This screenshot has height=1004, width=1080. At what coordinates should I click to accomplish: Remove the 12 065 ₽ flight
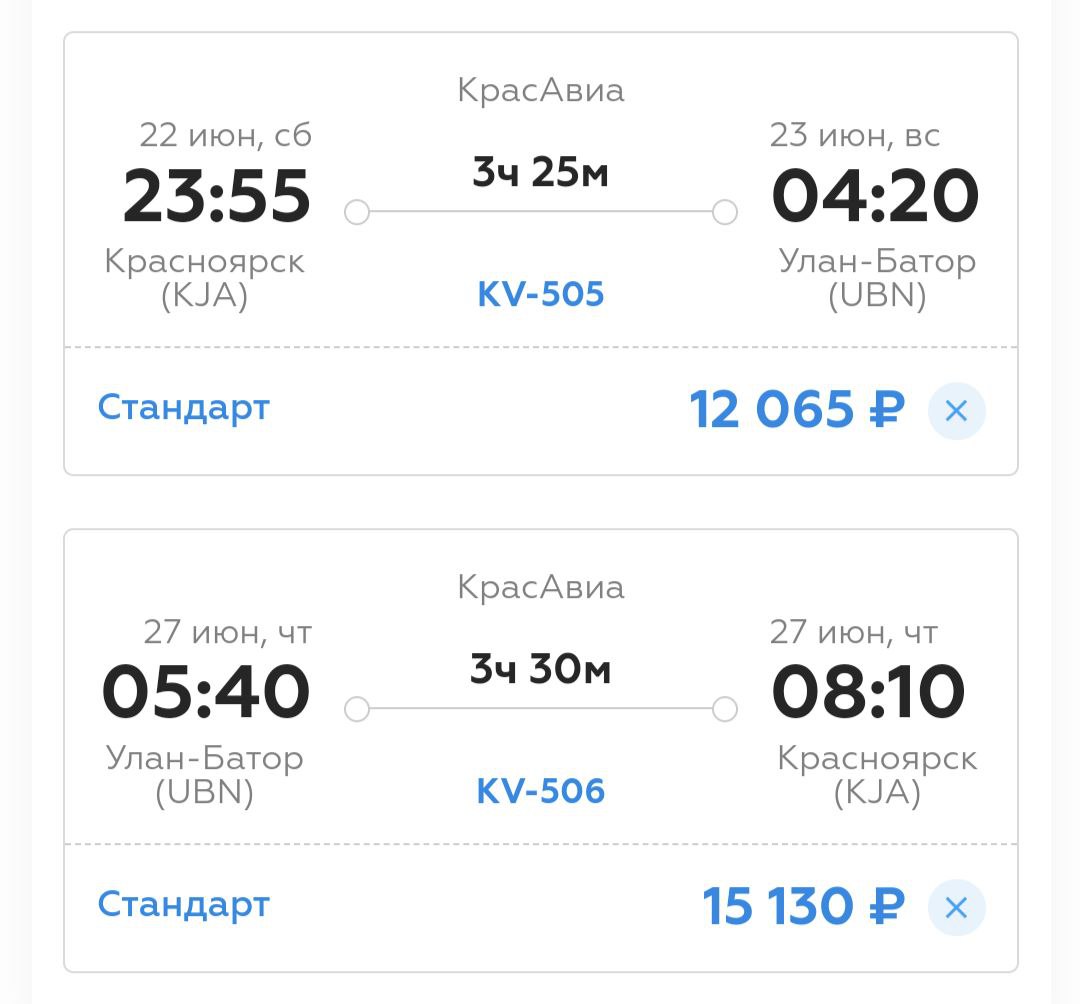tap(956, 411)
